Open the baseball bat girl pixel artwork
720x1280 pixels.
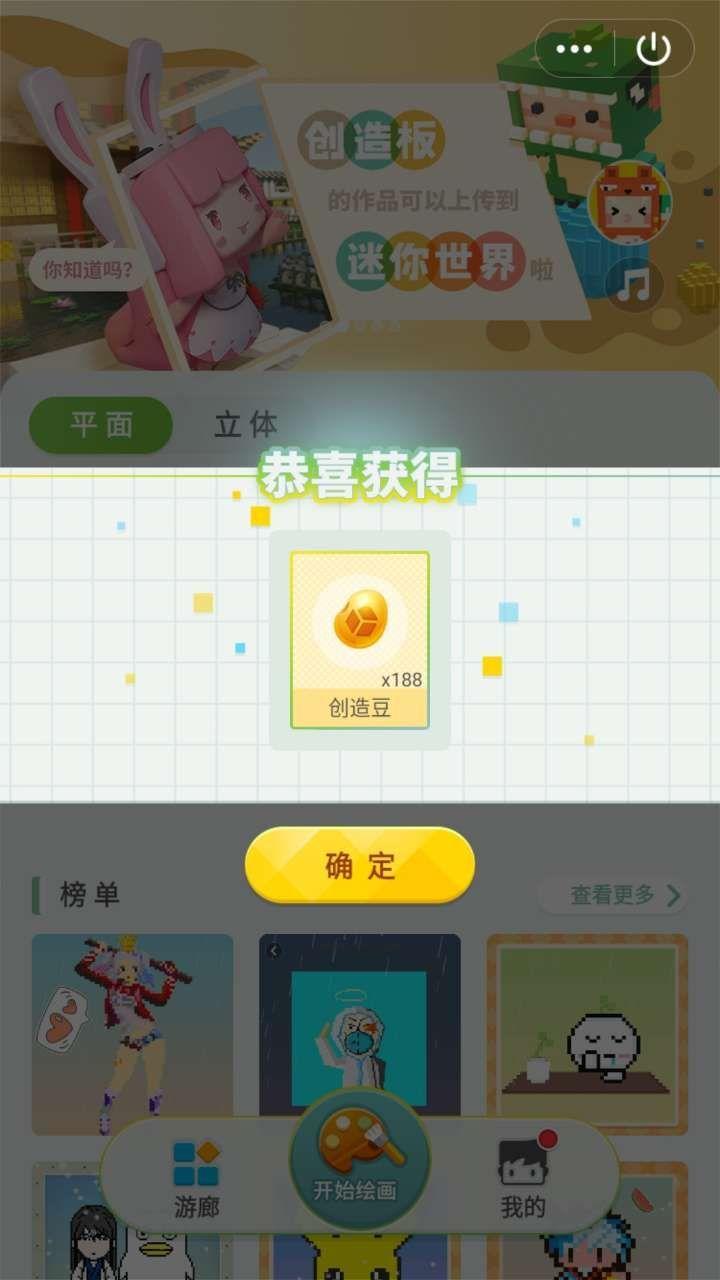pos(133,1030)
